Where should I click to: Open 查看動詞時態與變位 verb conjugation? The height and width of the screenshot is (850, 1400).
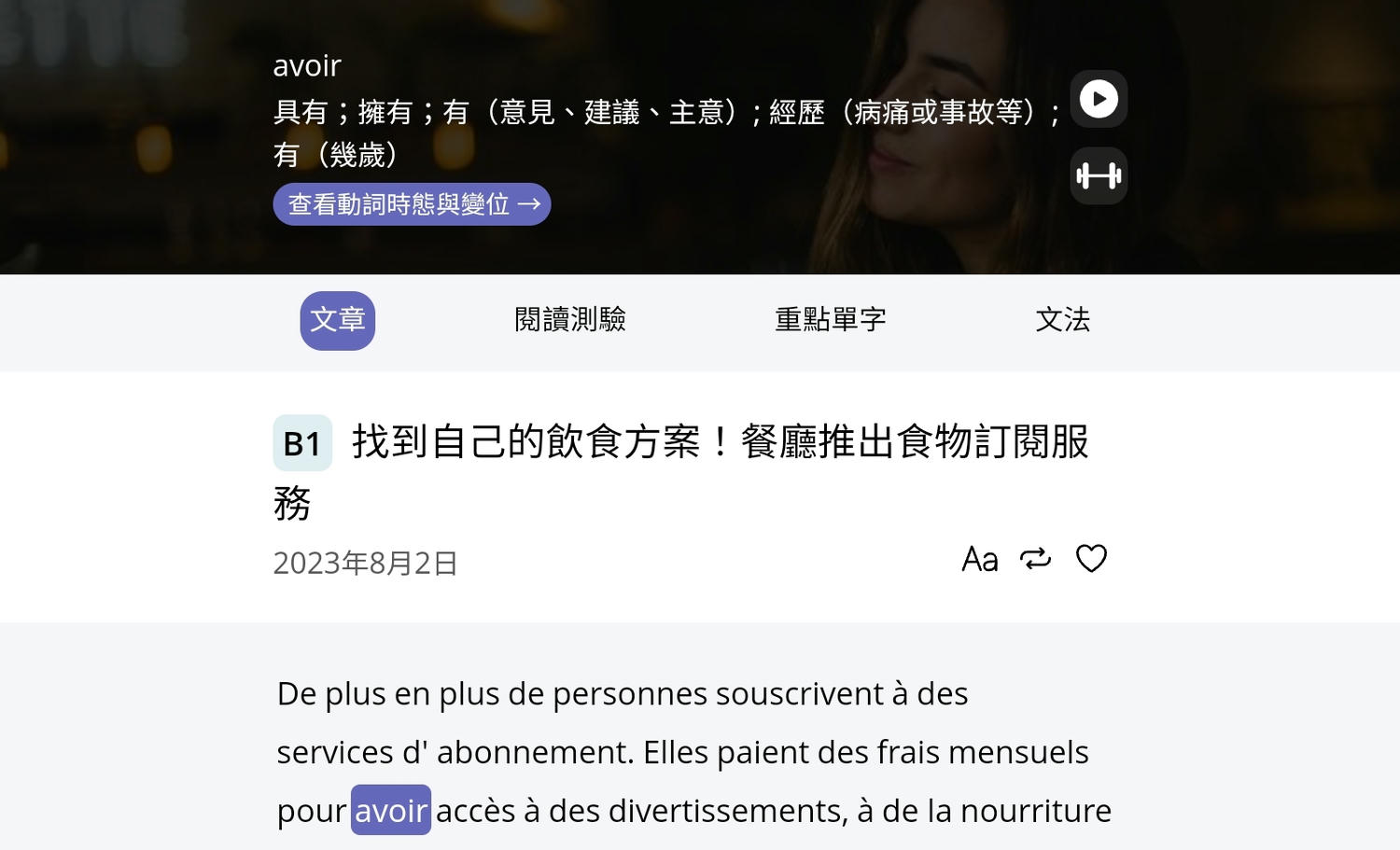pos(412,204)
